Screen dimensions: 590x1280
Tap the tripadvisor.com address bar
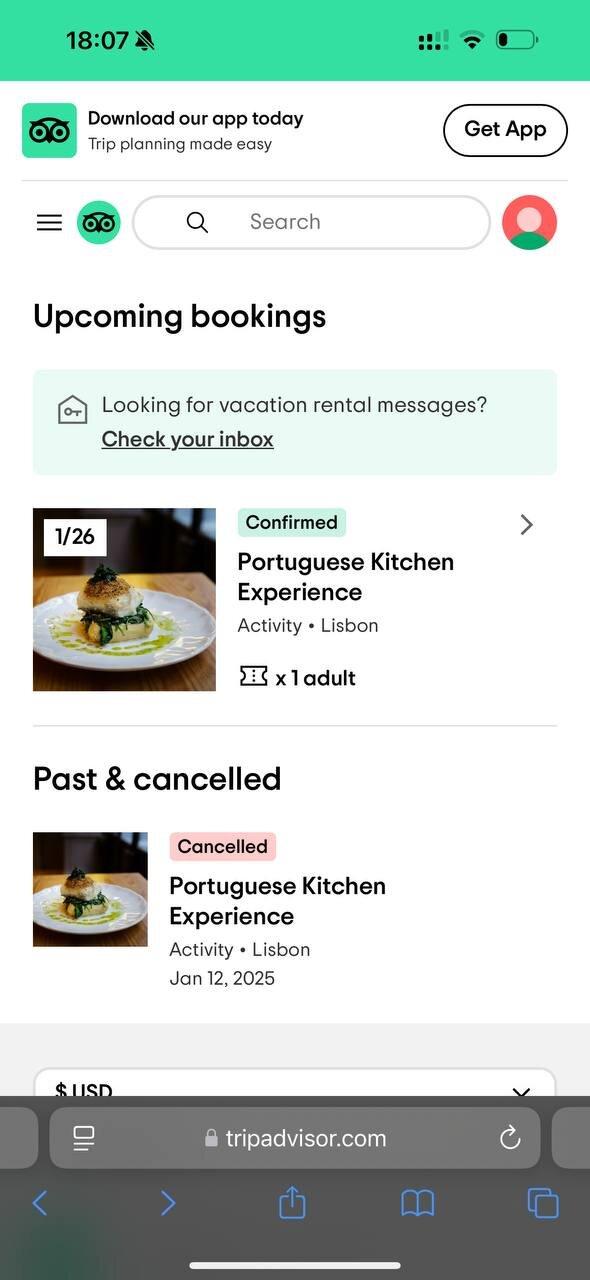point(295,1138)
